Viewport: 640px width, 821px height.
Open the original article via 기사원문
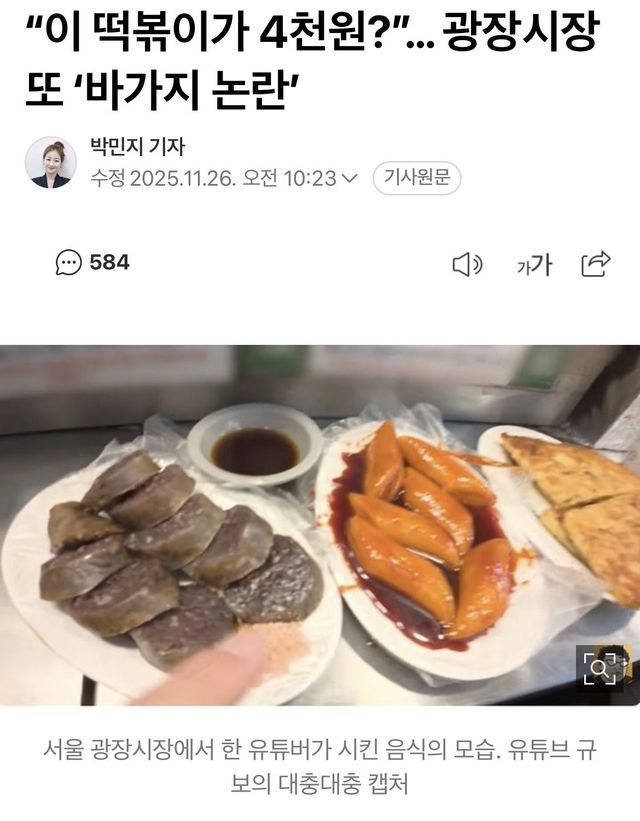coord(416,178)
